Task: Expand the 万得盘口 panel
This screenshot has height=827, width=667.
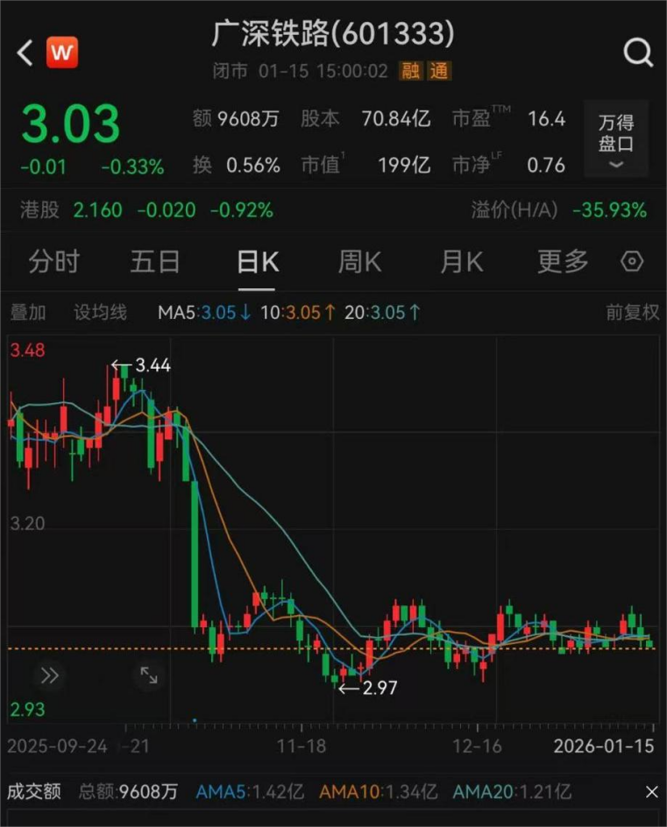Action: click(x=616, y=142)
